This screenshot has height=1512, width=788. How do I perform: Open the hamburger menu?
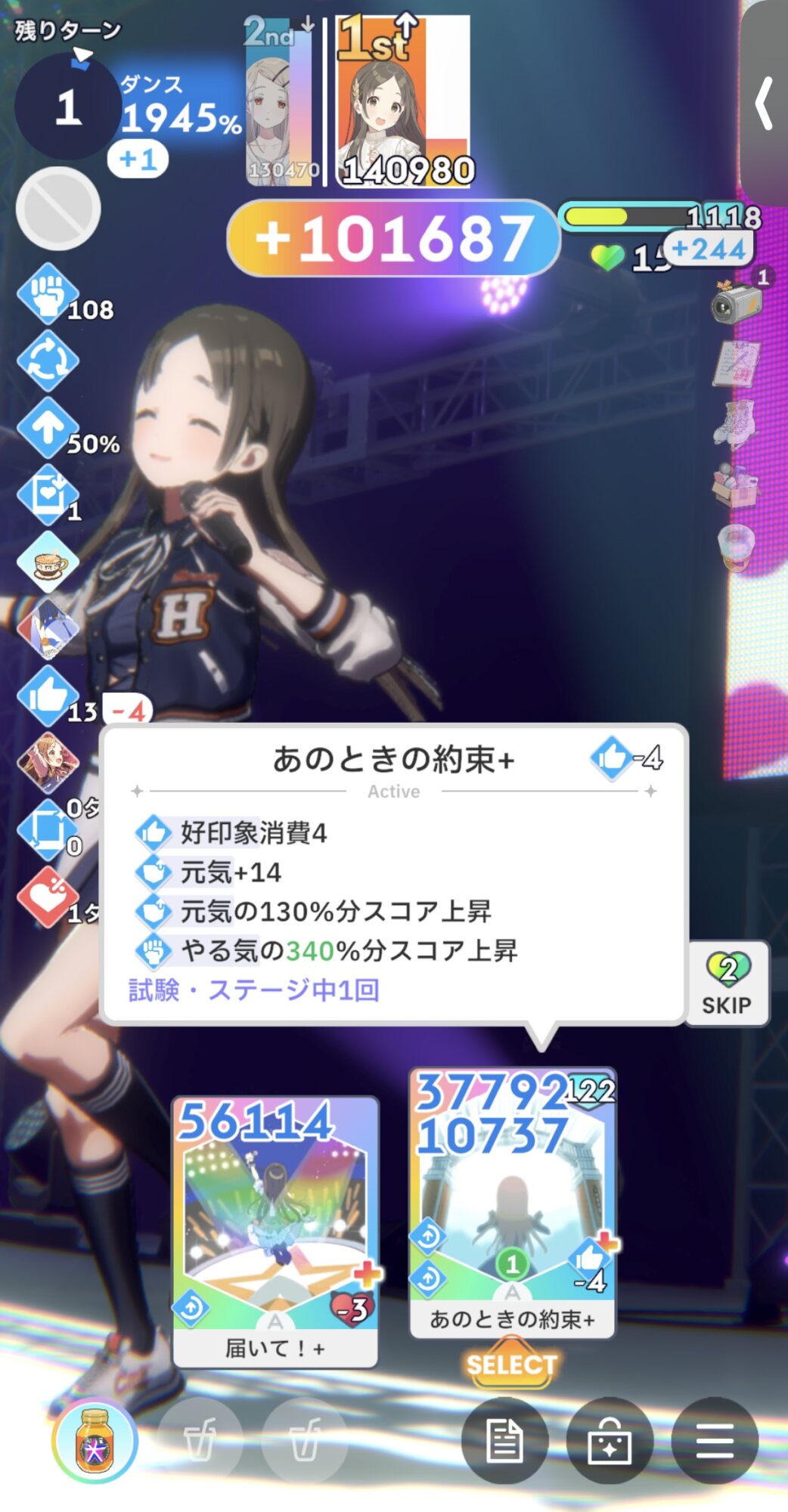click(715, 1440)
